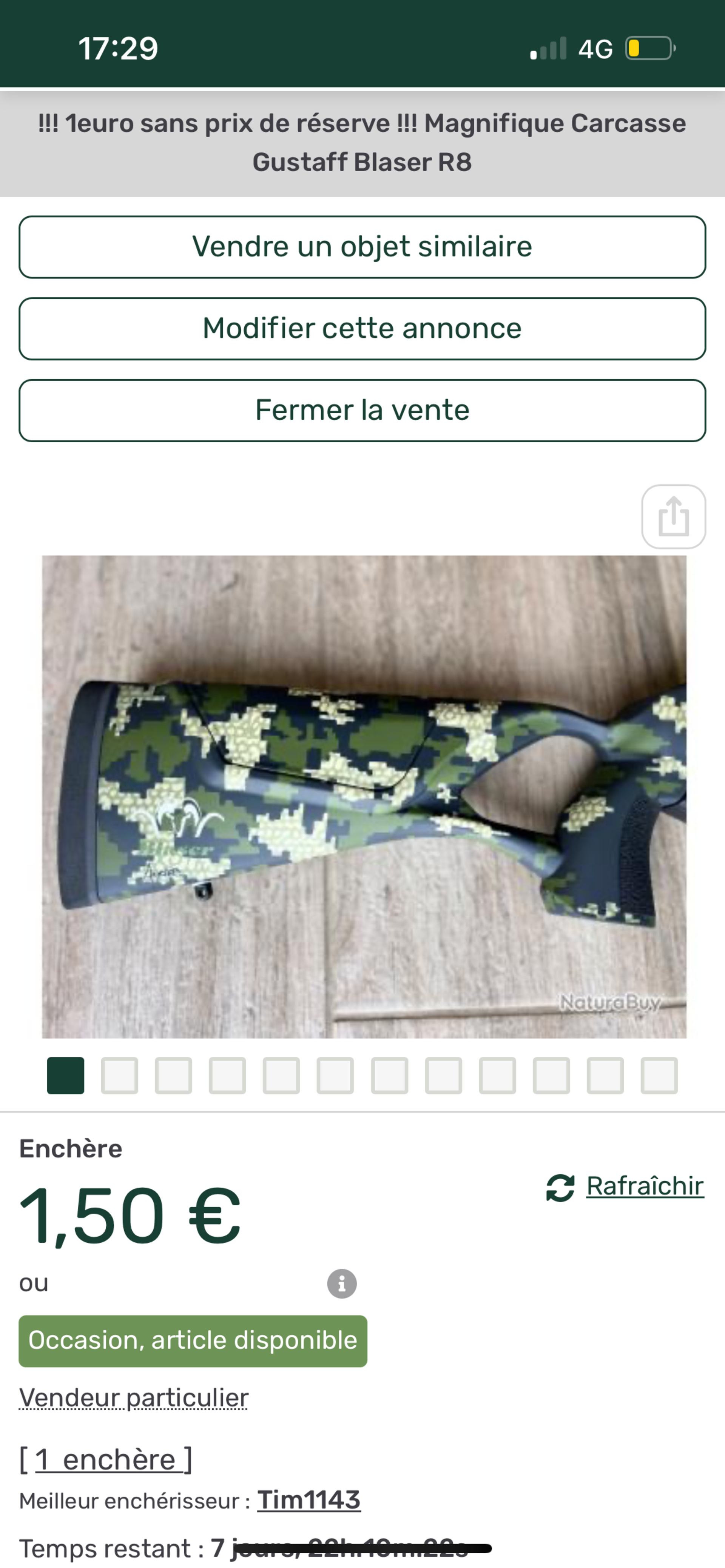Open the camo stock product photo
This screenshot has height=1568, width=725.
pyautogui.click(x=364, y=796)
